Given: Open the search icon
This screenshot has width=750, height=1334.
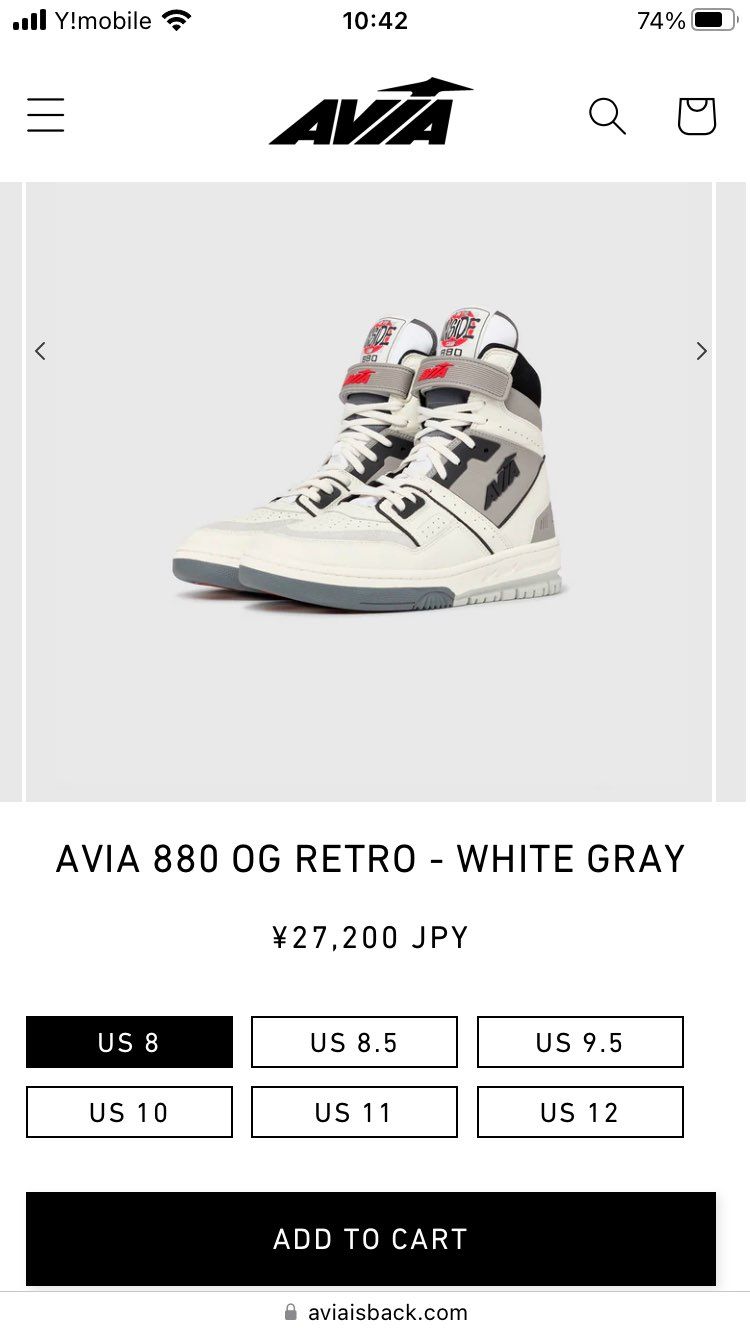Looking at the screenshot, I should coord(606,116).
